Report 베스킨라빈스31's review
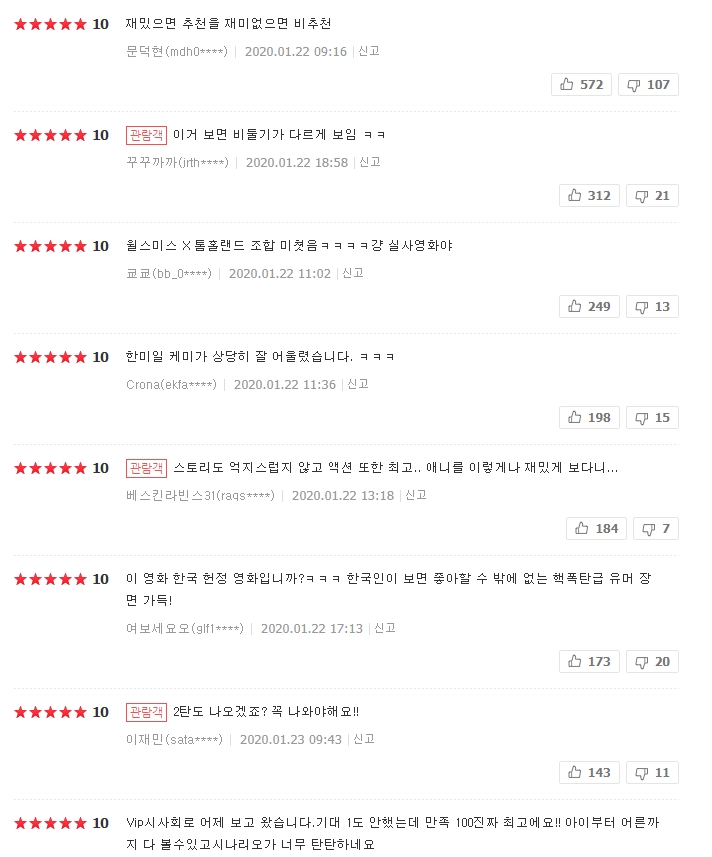Viewport: 712px width, 857px height. (415, 495)
